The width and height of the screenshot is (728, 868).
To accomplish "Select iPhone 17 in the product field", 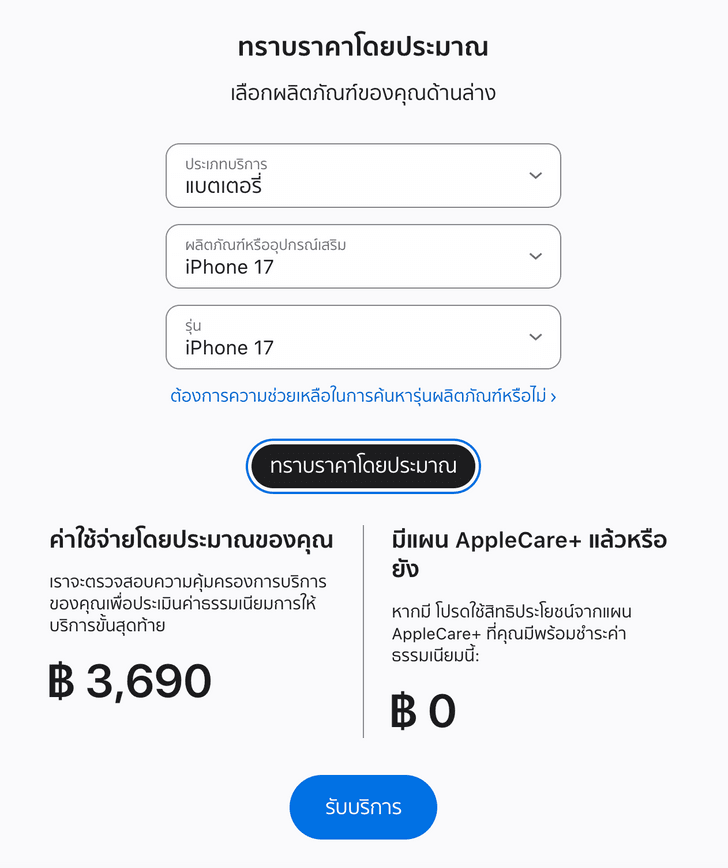I will (227, 267).
